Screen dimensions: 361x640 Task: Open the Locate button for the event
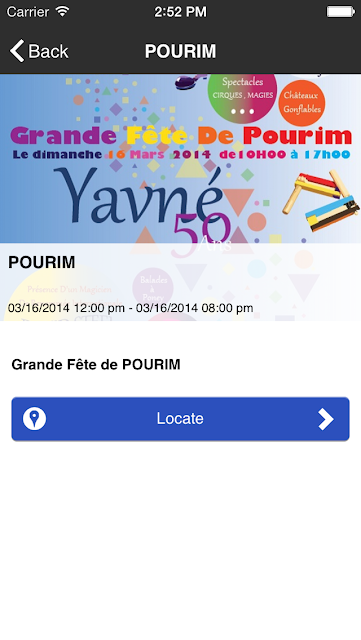point(180,419)
